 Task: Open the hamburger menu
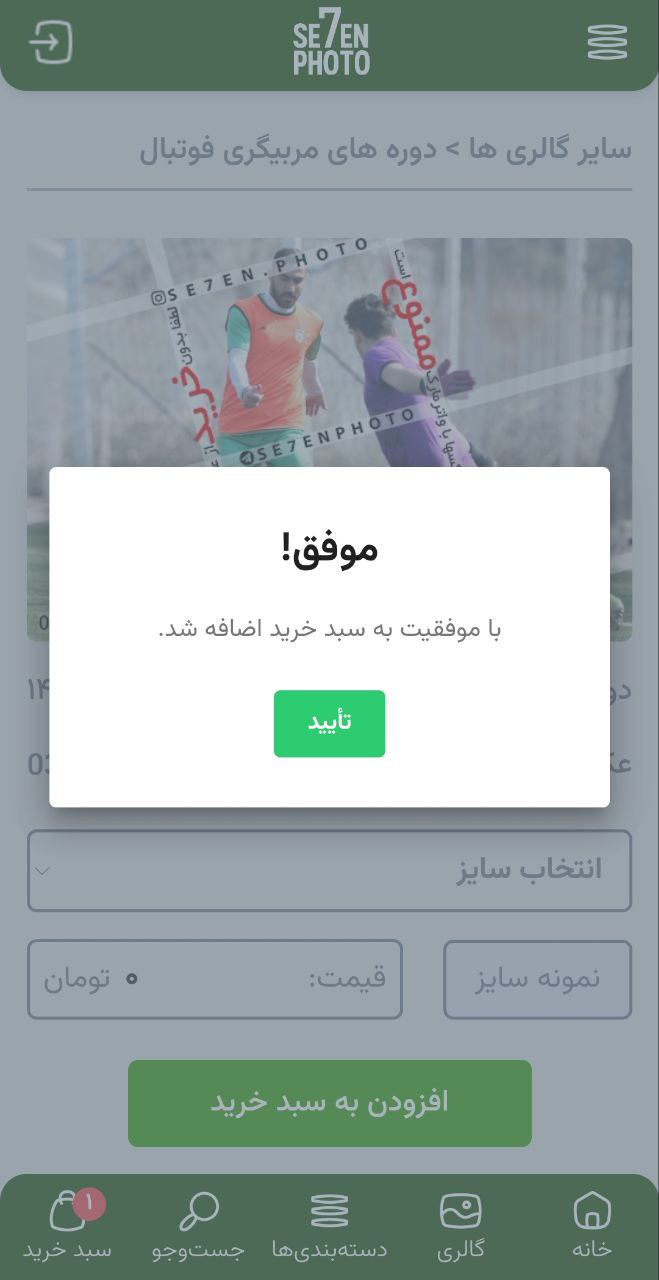click(607, 43)
